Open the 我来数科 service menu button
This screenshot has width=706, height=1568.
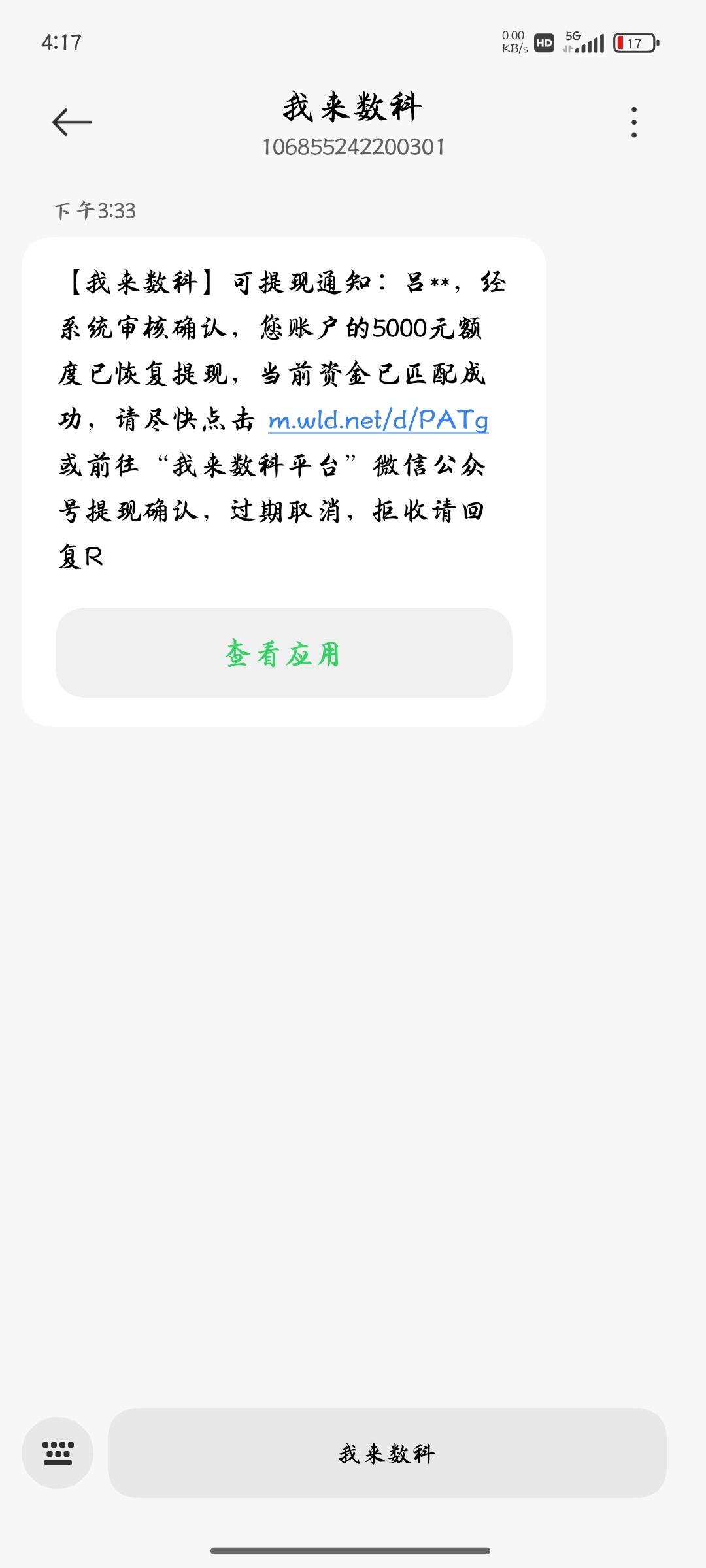(x=387, y=1453)
